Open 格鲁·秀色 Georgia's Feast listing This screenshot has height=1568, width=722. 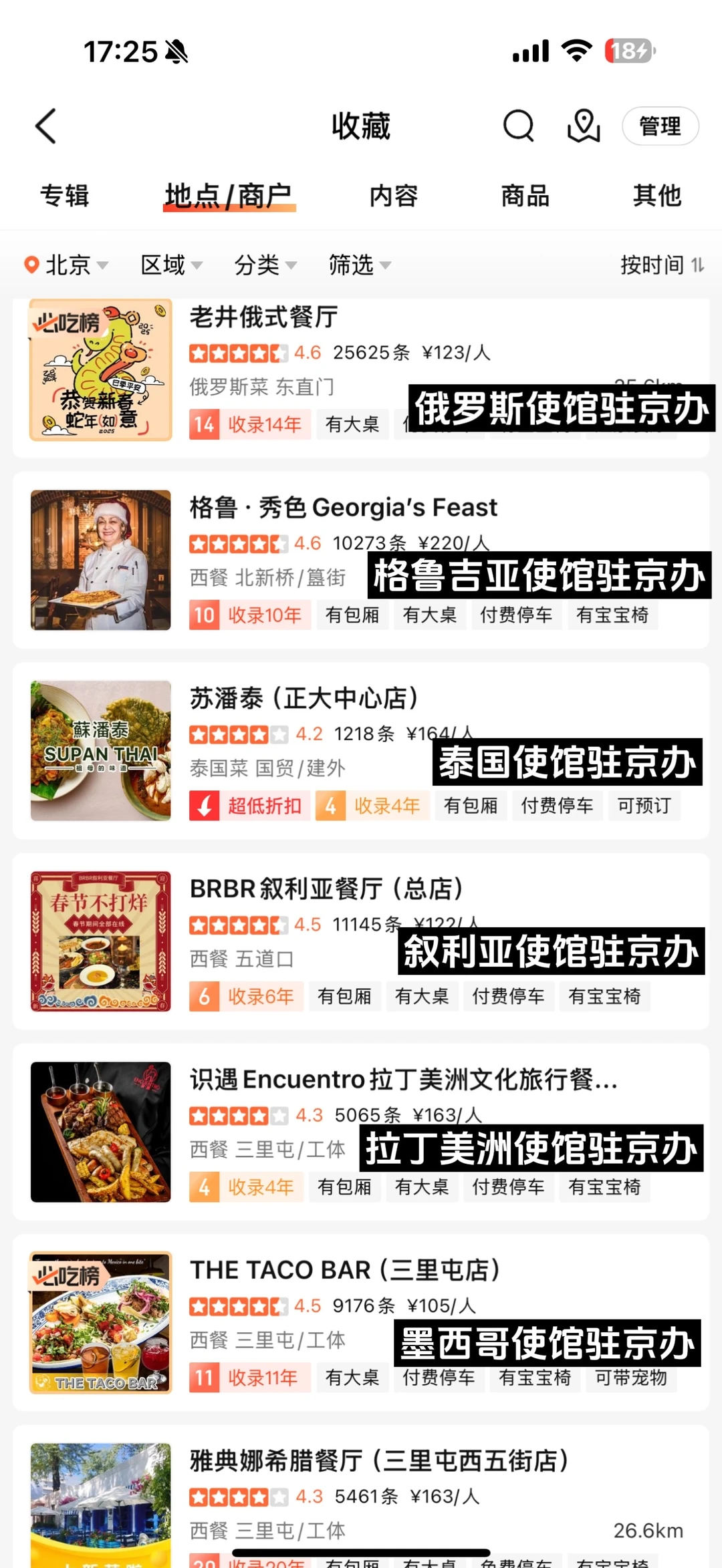[x=343, y=508]
